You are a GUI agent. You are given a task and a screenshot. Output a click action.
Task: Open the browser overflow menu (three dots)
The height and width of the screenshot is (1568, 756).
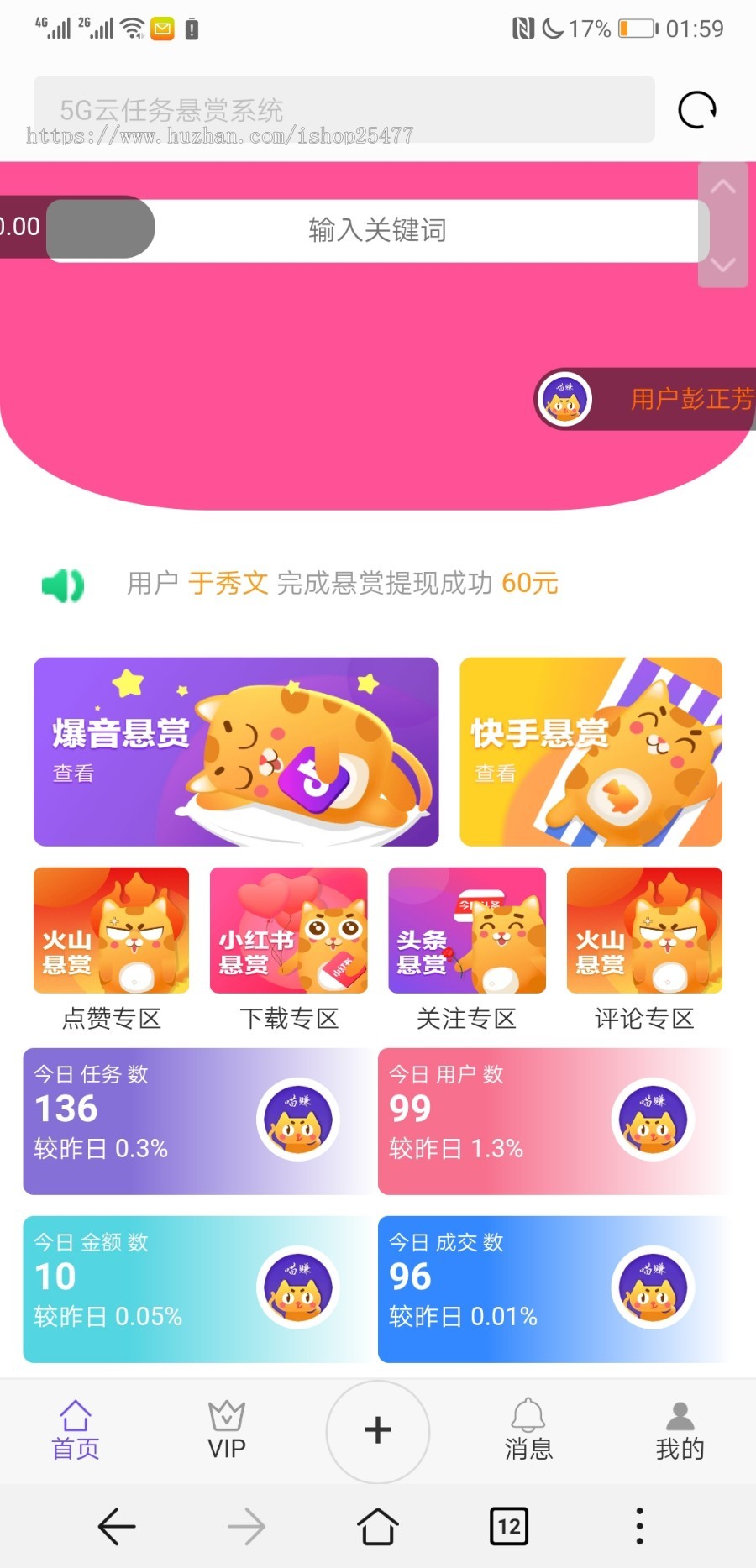639,1527
